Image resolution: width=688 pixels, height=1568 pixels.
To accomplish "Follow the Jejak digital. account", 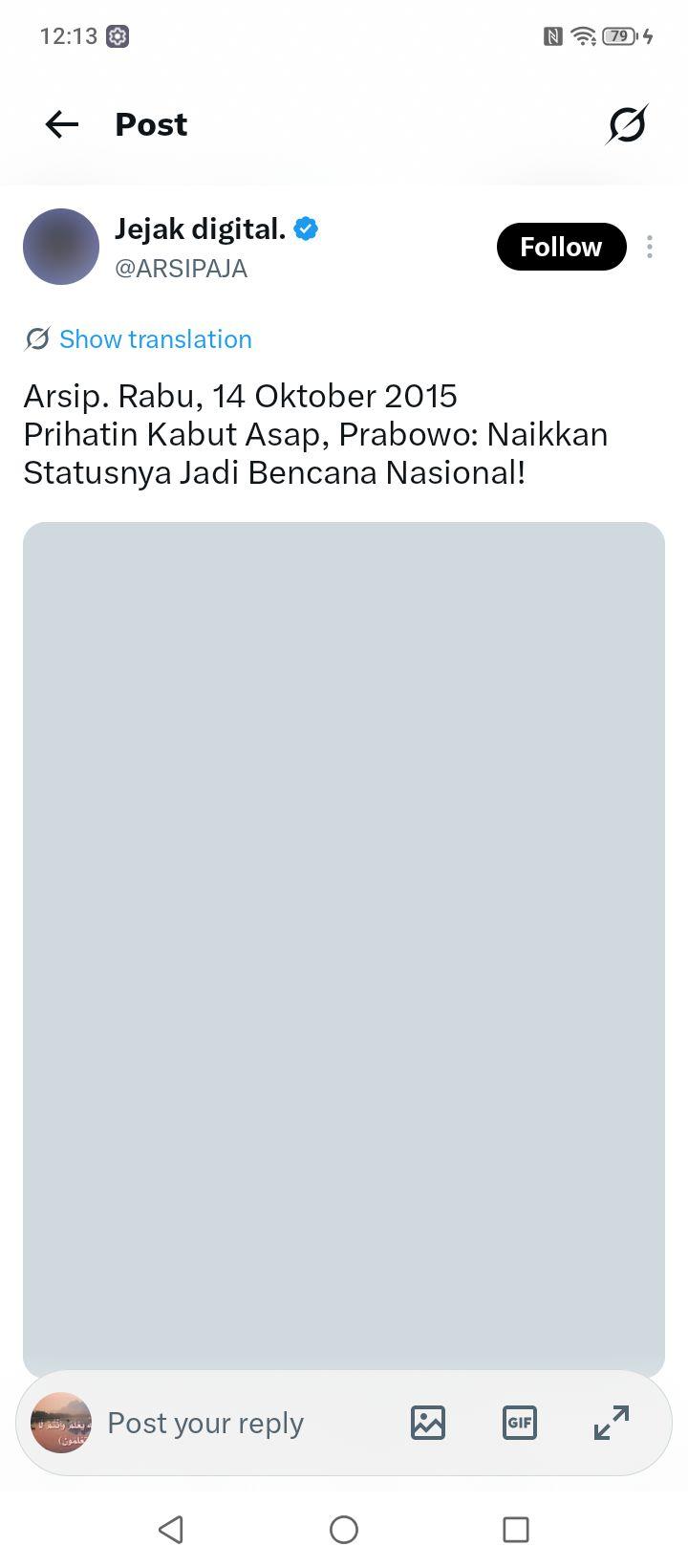I will [x=561, y=247].
